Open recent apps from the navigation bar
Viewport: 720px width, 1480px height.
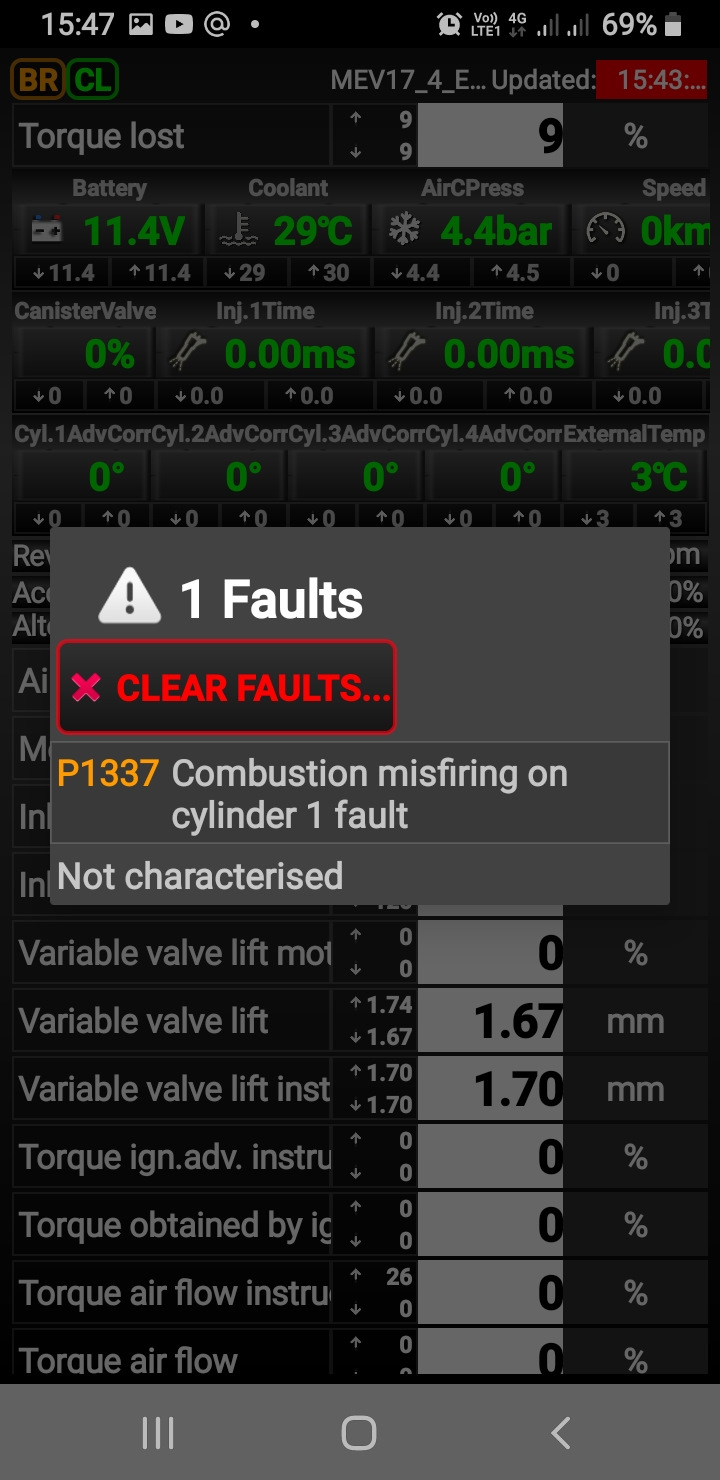[158, 1433]
